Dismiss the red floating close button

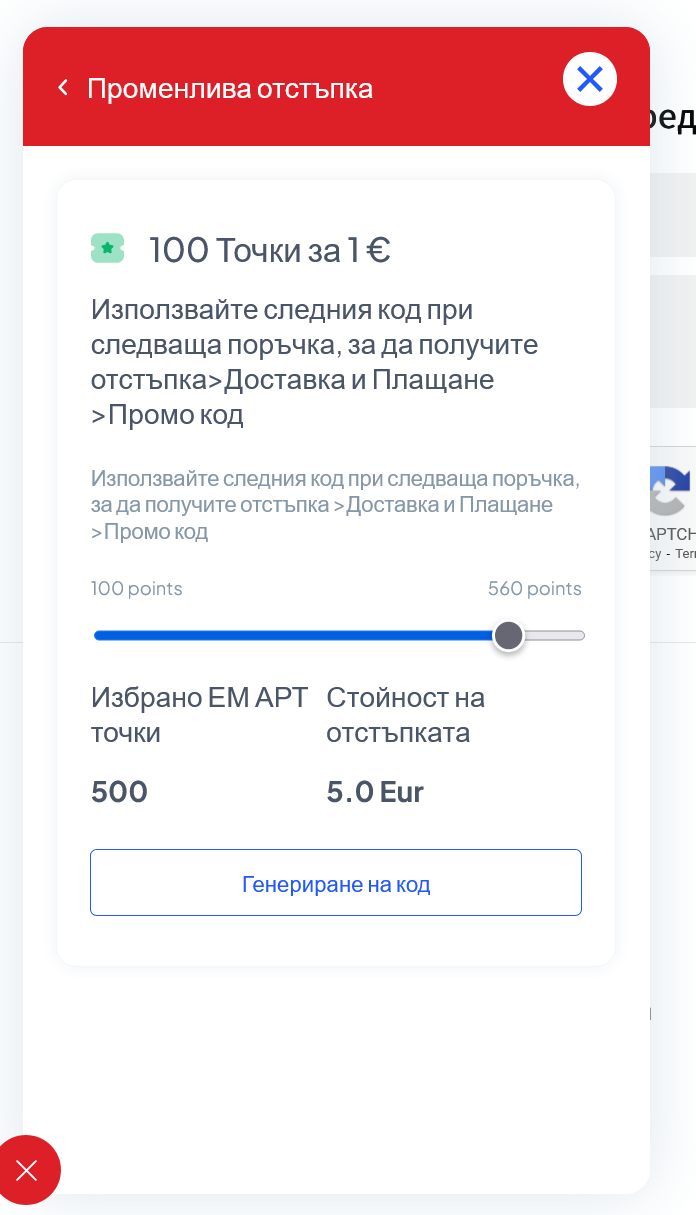pyautogui.click(x=27, y=1170)
